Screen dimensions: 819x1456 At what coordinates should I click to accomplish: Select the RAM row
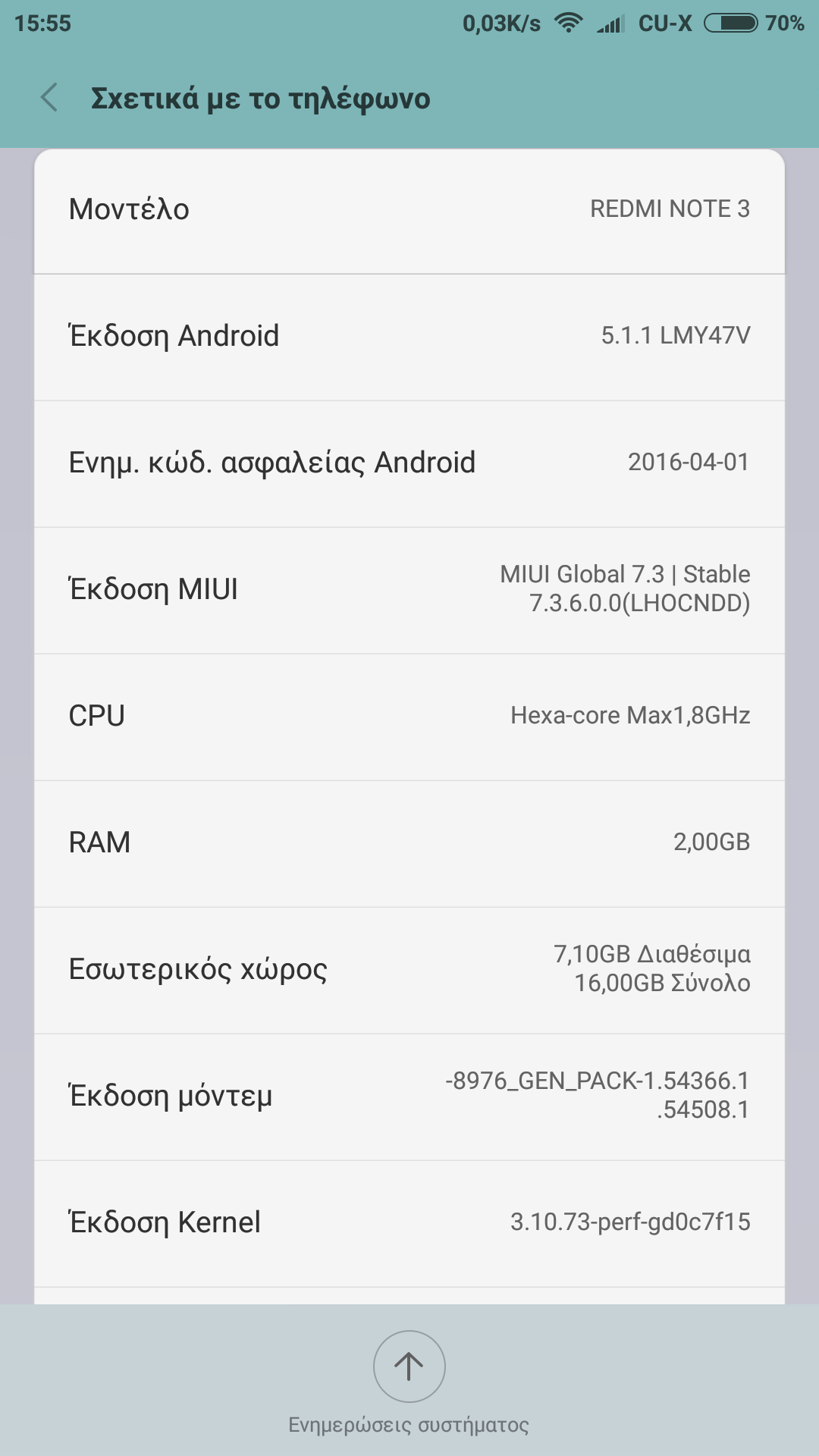pos(409,843)
